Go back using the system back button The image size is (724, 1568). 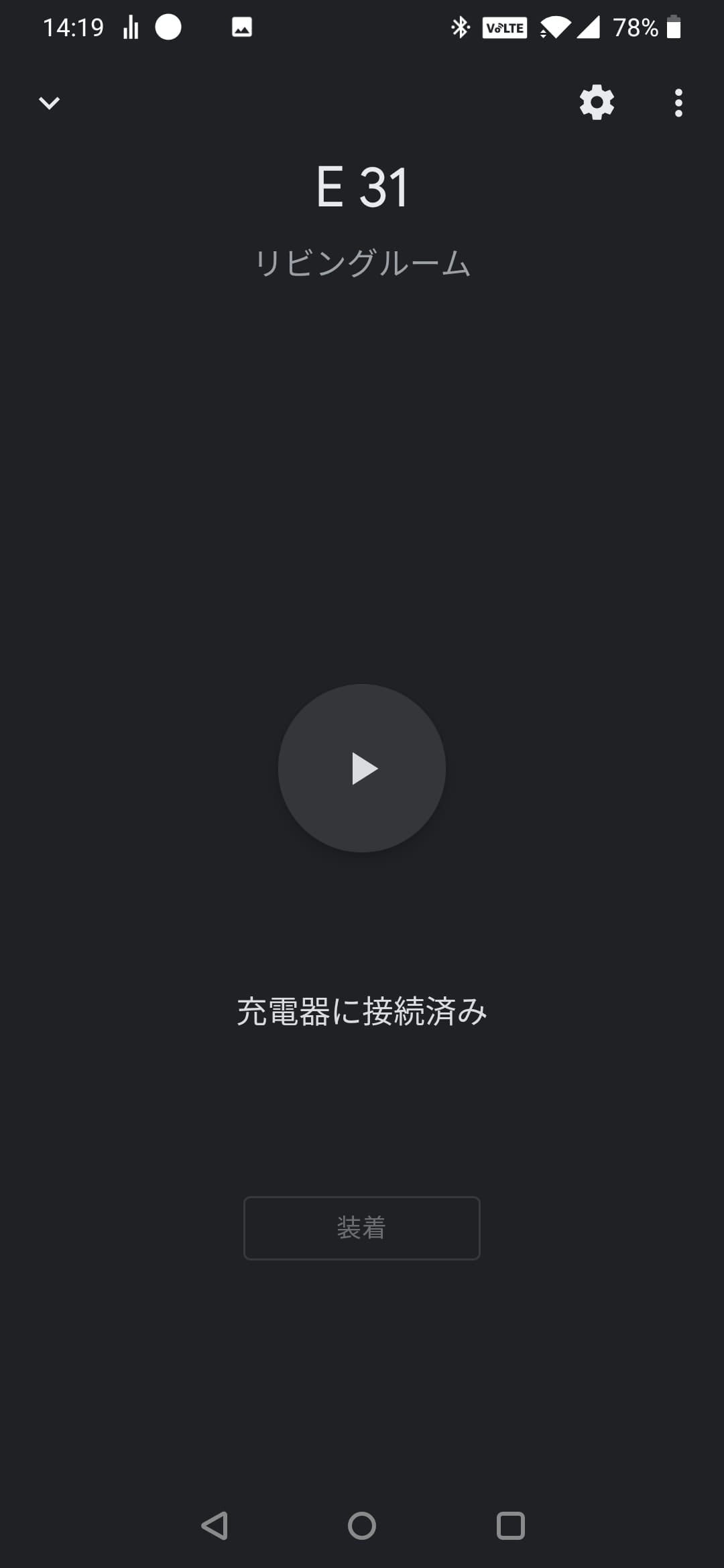[215, 1526]
